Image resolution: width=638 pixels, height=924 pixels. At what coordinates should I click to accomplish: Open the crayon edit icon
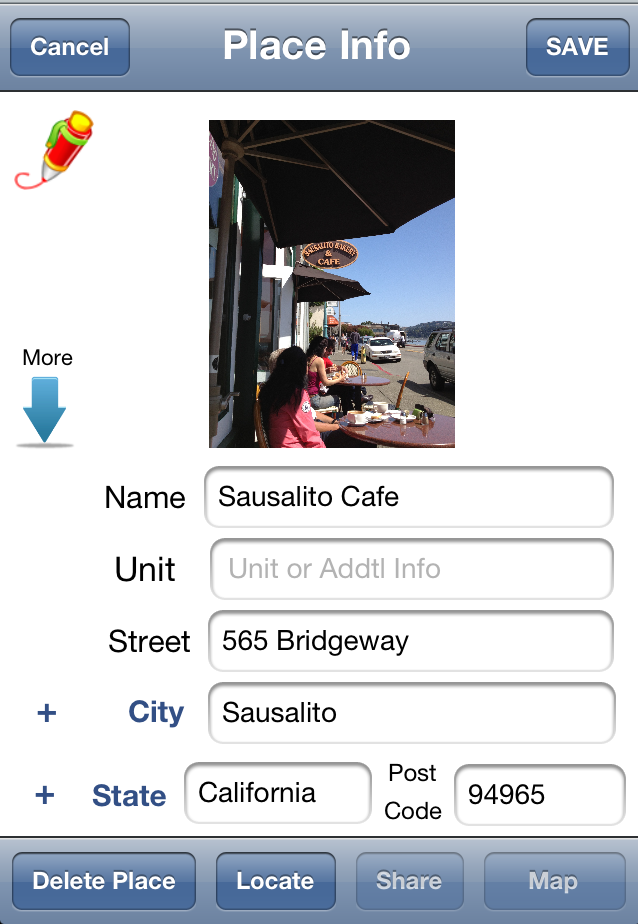(x=55, y=151)
